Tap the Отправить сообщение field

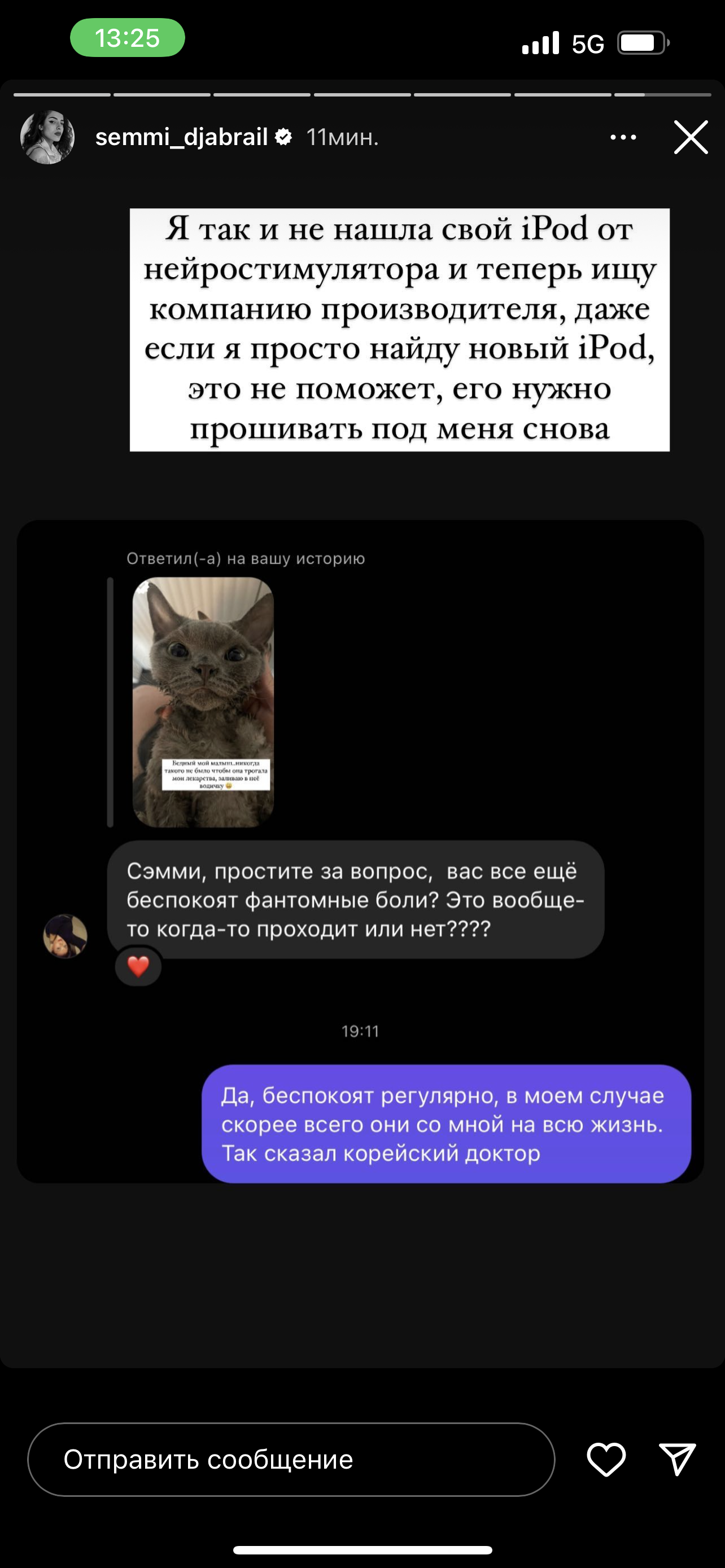[x=291, y=1460]
